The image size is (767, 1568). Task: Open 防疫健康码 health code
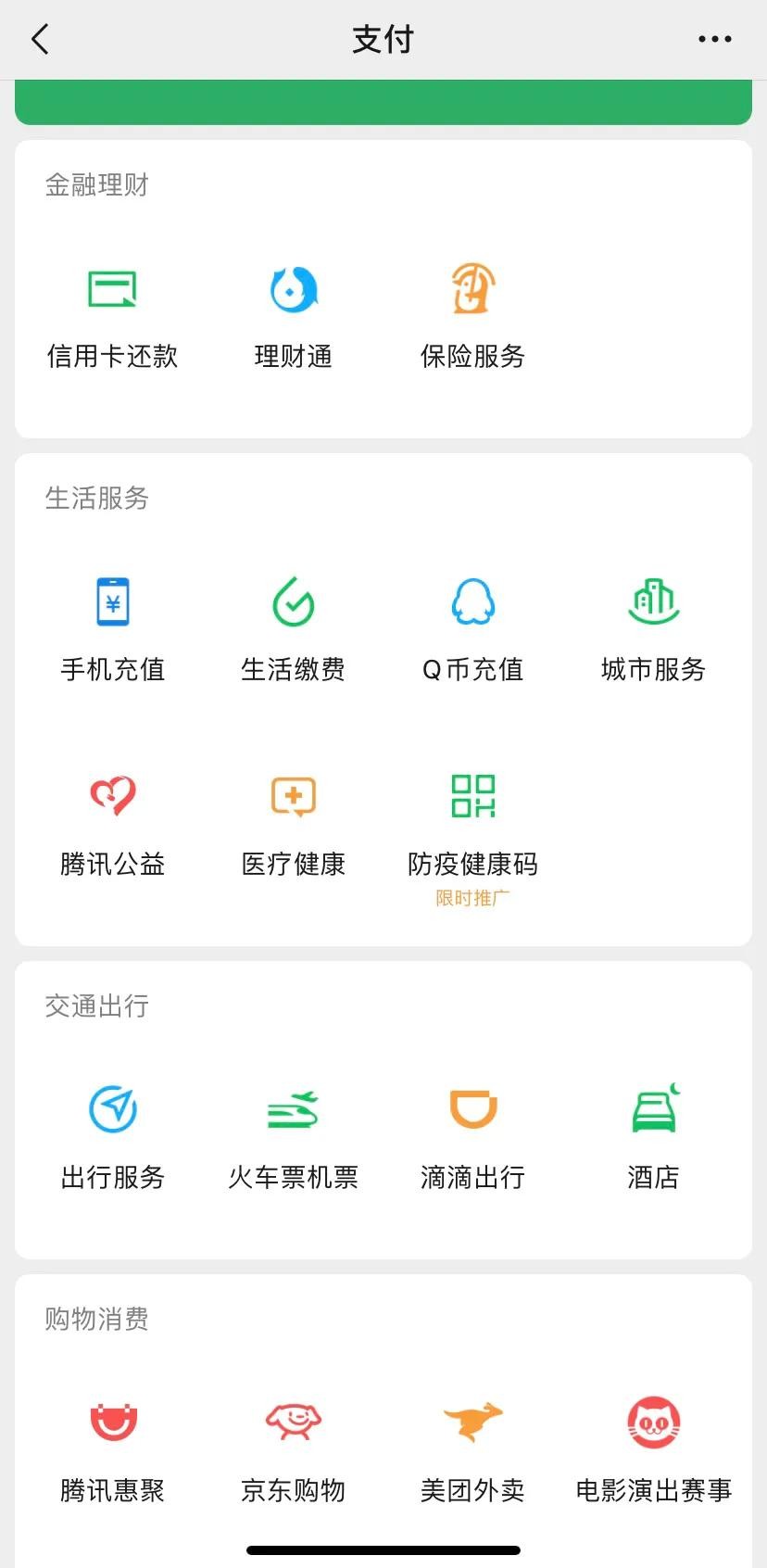point(472,825)
